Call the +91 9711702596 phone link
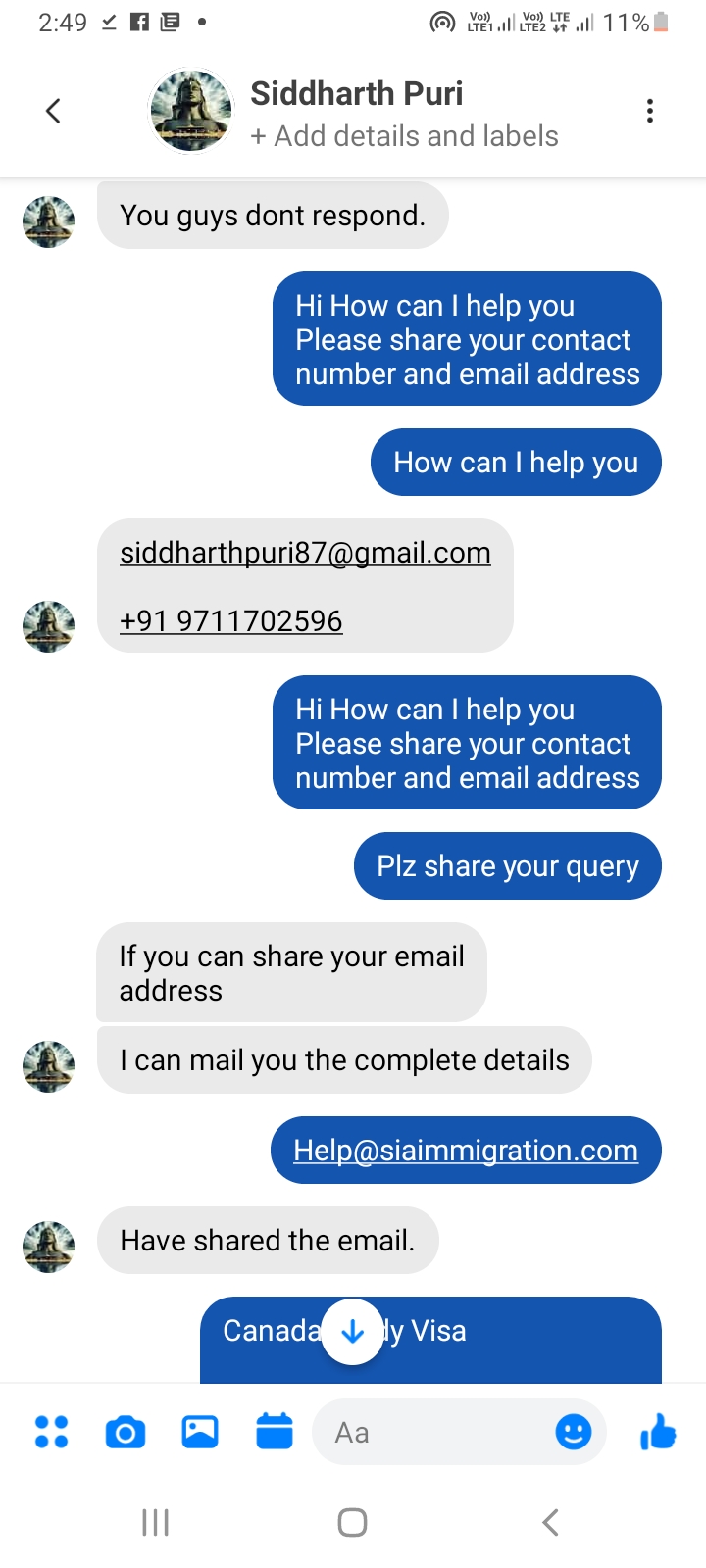 230,620
